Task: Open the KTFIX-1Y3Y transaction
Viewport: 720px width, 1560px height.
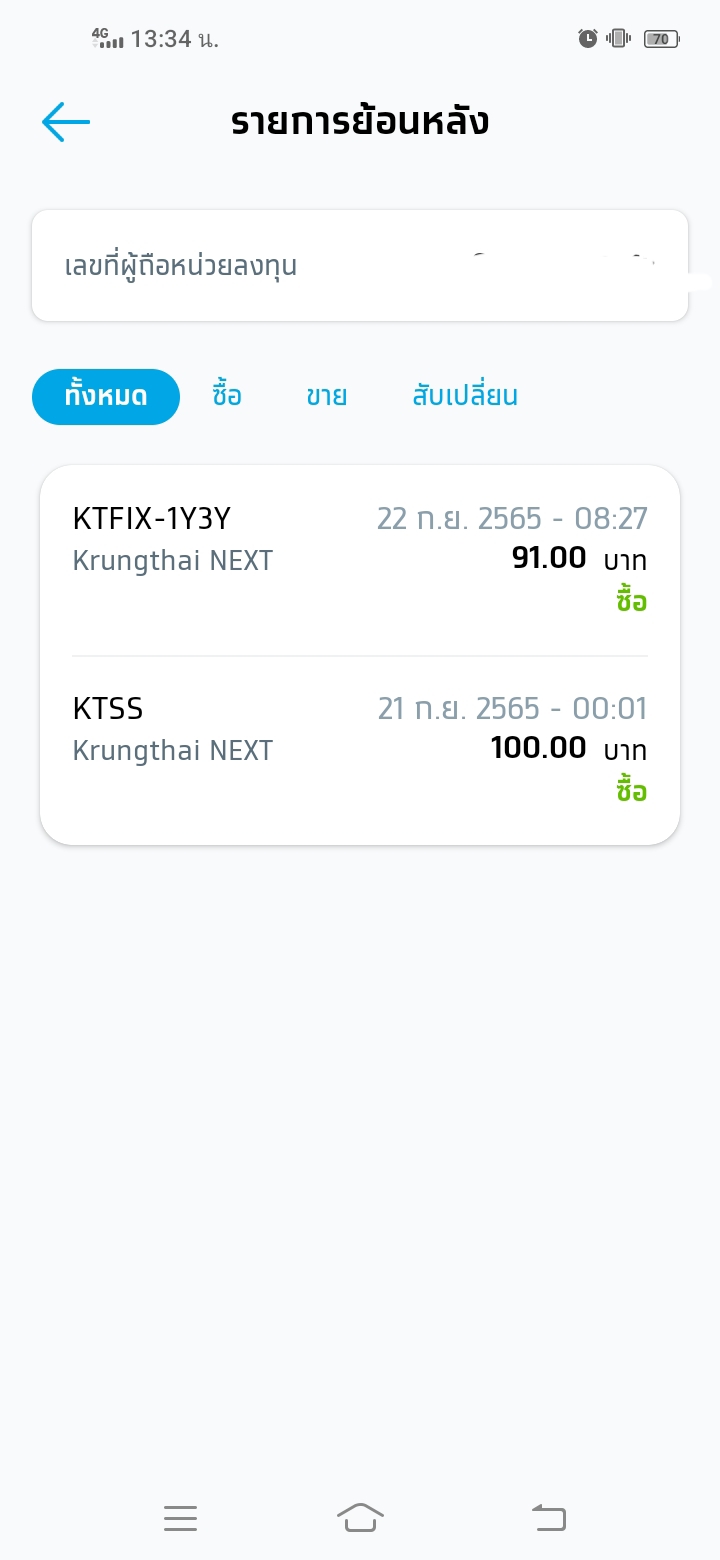Action: (360, 560)
